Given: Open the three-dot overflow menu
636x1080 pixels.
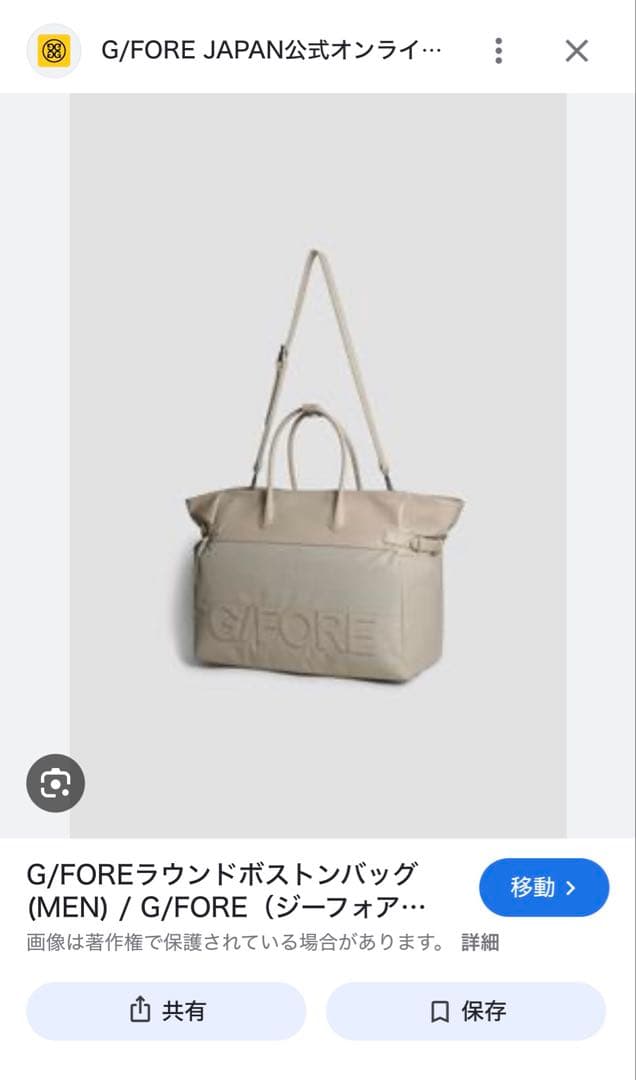Looking at the screenshot, I should click(498, 51).
